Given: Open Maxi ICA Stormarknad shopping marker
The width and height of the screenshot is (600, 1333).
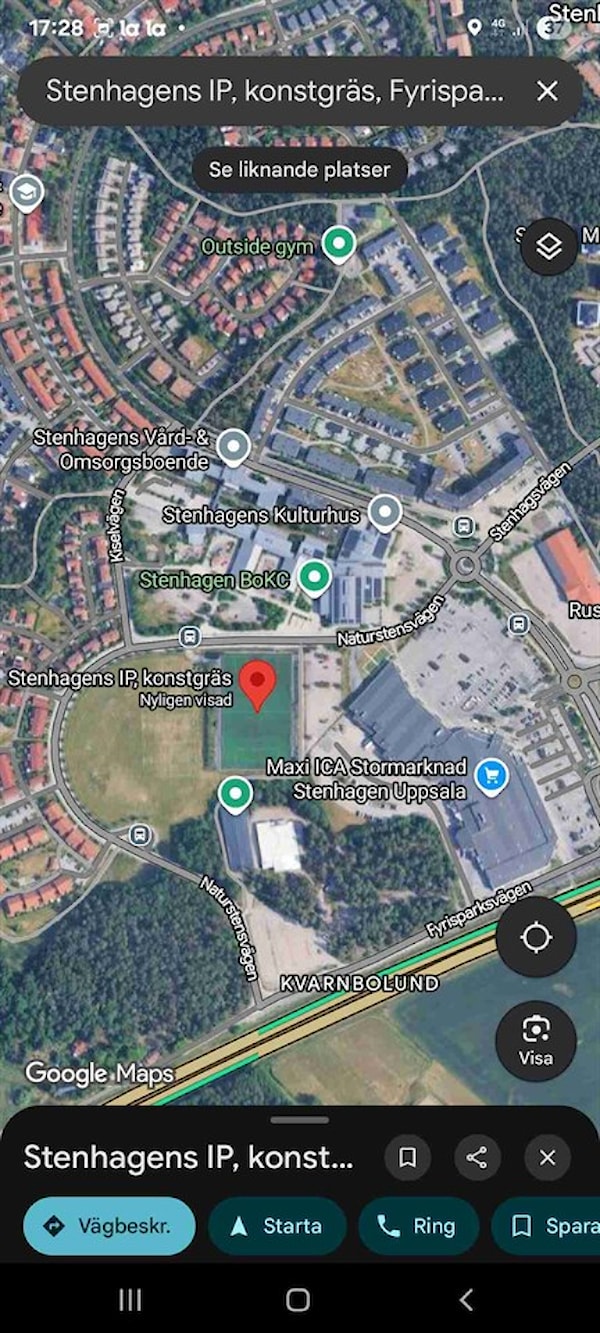Looking at the screenshot, I should pyautogui.click(x=490, y=775).
